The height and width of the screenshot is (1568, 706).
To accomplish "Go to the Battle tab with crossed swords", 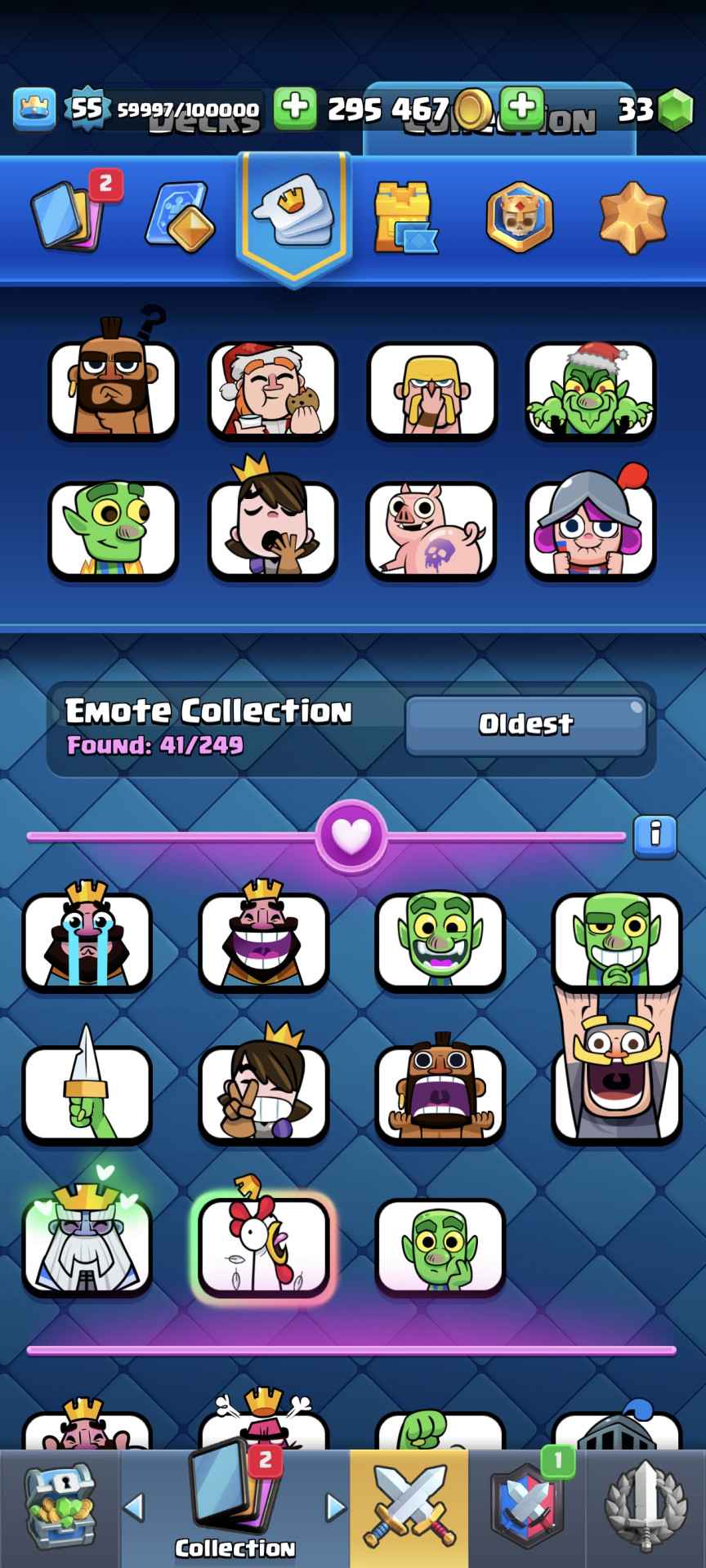I will point(409,1507).
